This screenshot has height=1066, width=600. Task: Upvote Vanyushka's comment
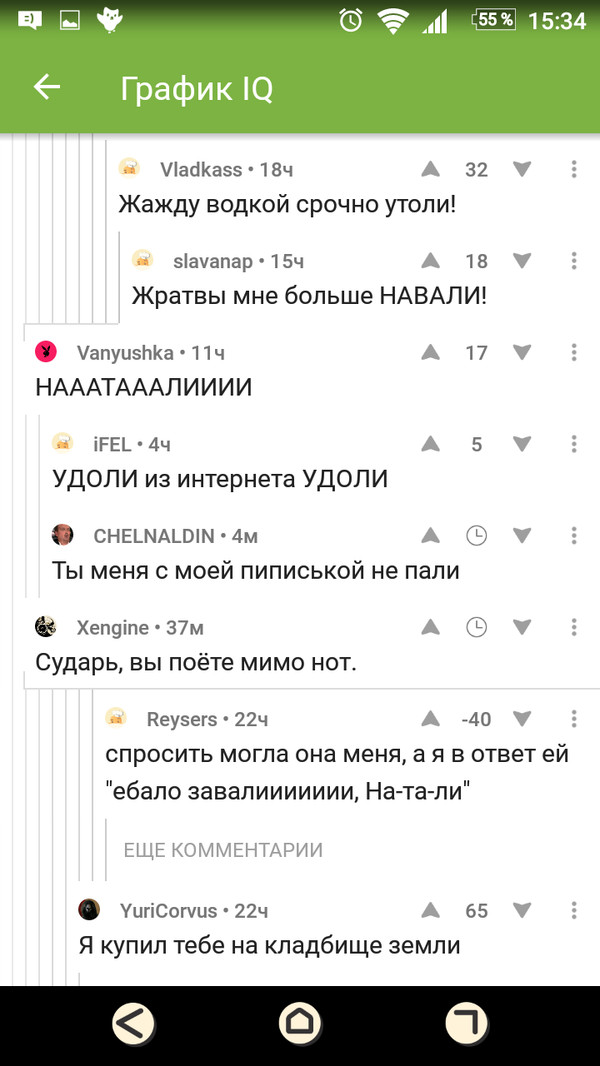click(x=430, y=352)
